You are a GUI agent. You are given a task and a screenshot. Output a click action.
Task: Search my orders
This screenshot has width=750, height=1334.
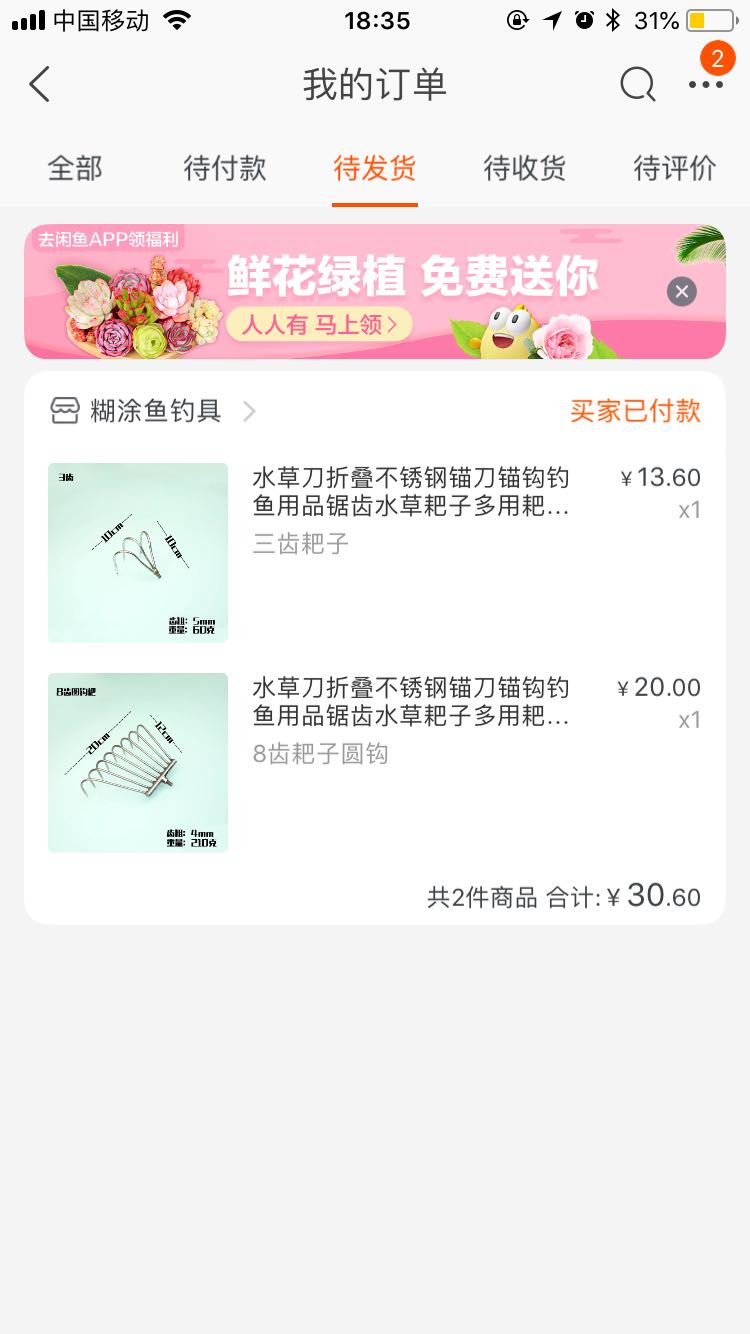tap(637, 85)
